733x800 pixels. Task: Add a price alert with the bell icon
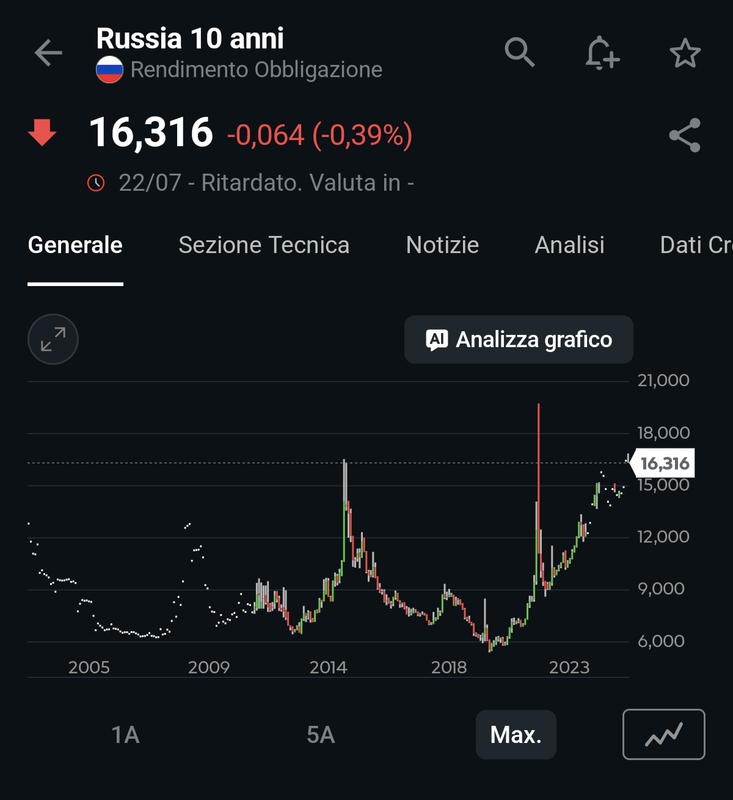click(602, 53)
